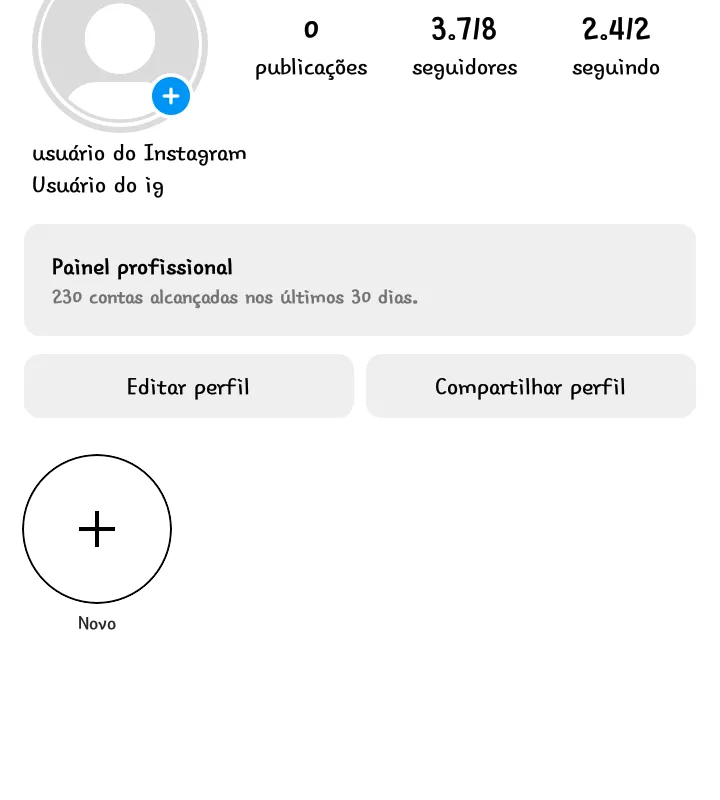Viewport: 720px width, 800px height.
Task: Select the username usuário do Instagram
Action: click(x=138, y=153)
